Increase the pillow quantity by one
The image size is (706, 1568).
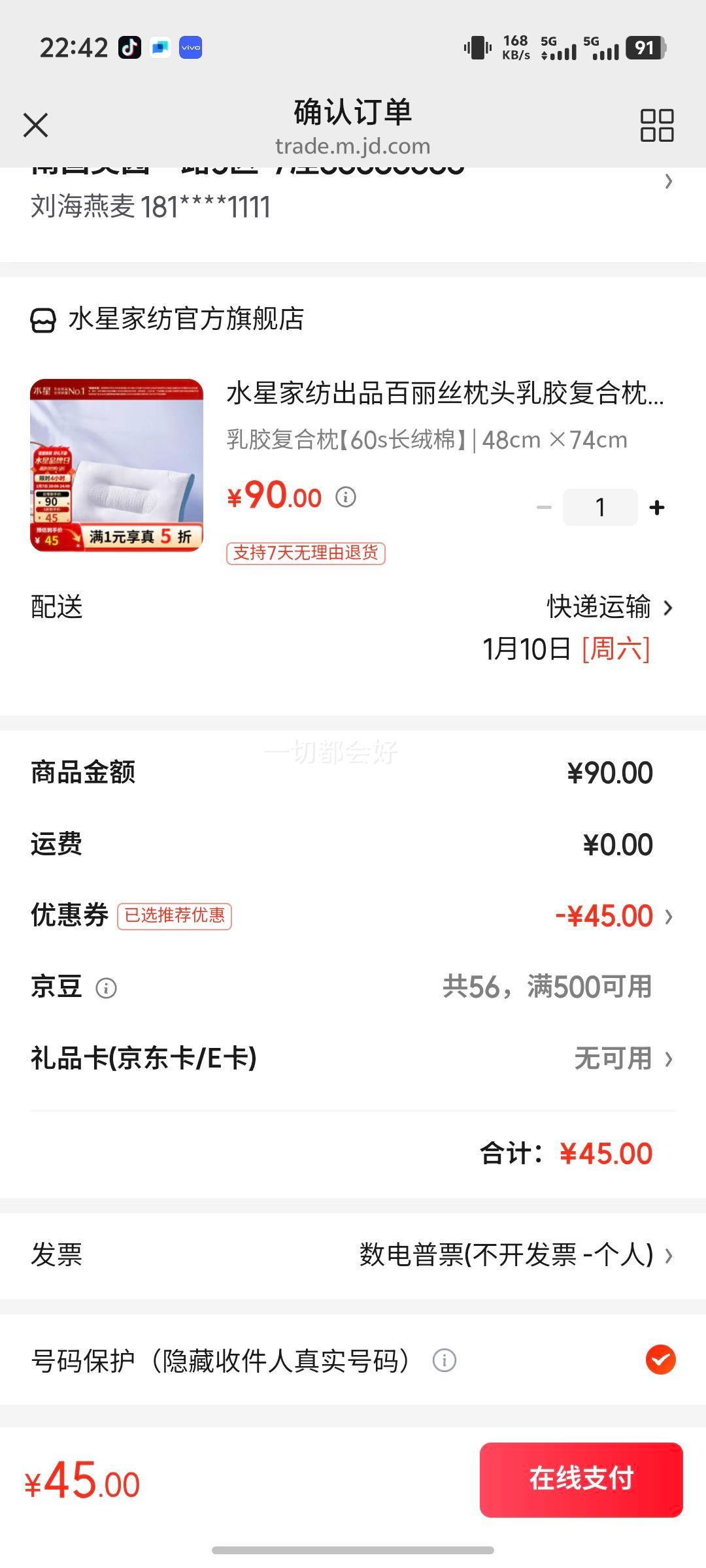[657, 508]
